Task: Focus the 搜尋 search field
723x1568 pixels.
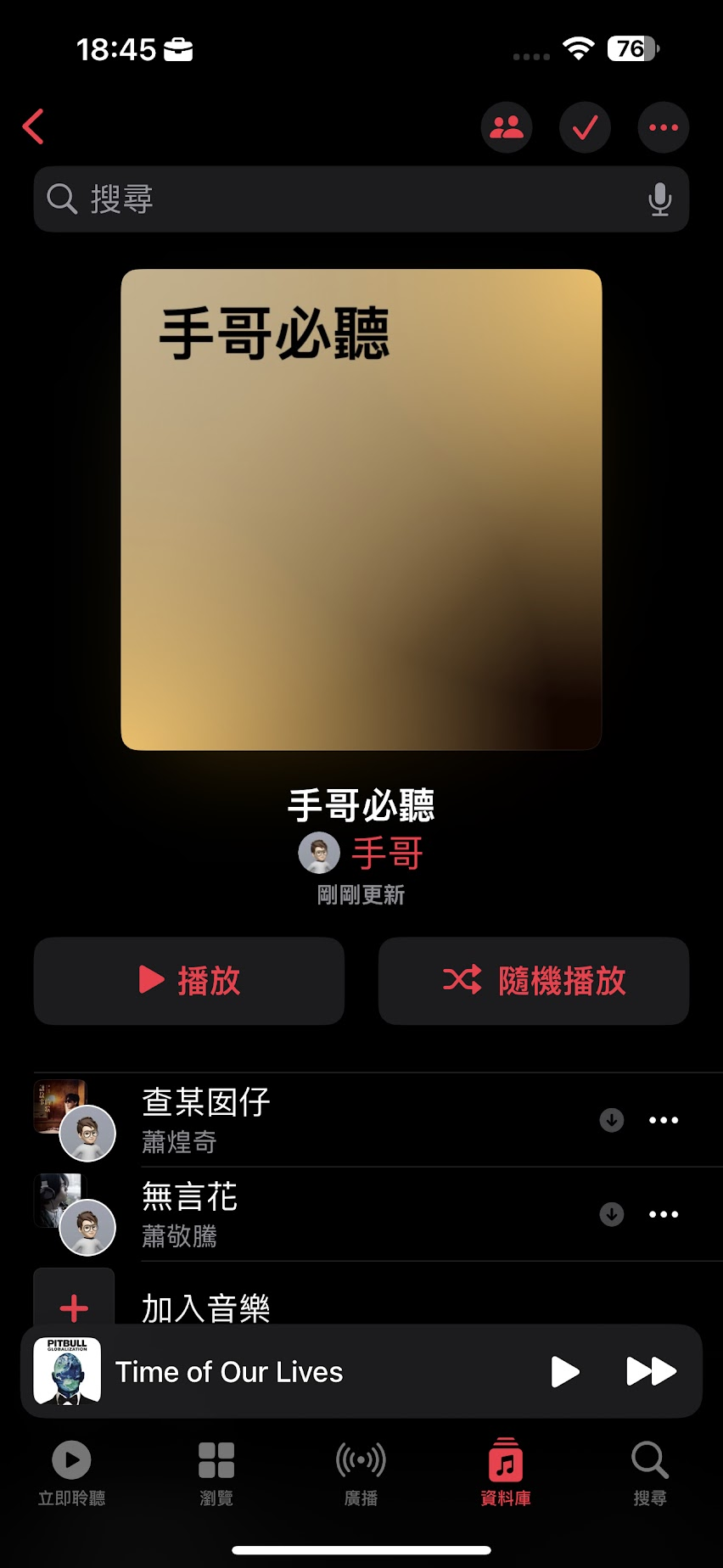Action: click(339, 199)
